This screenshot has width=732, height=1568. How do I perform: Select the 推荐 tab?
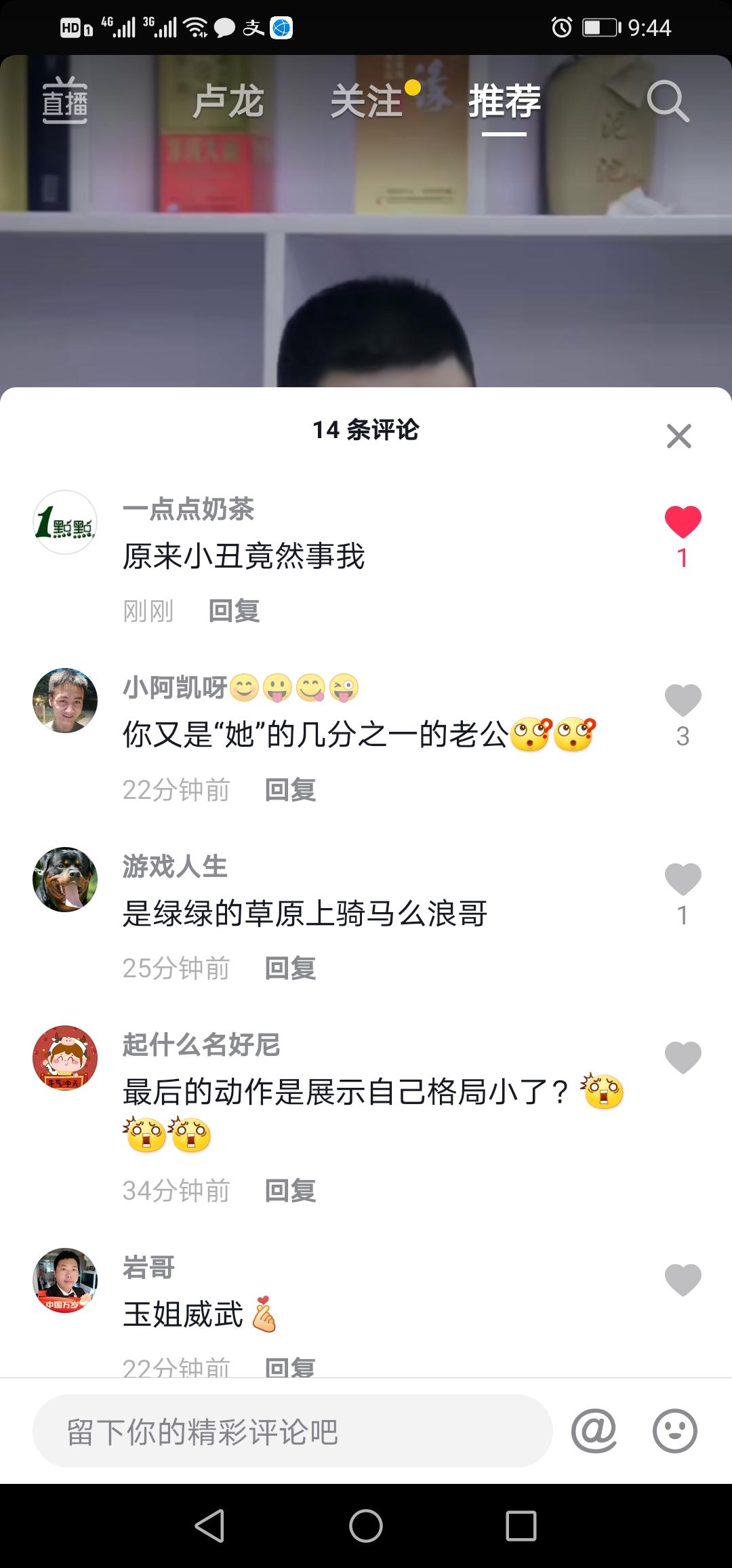(x=504, y=102)
